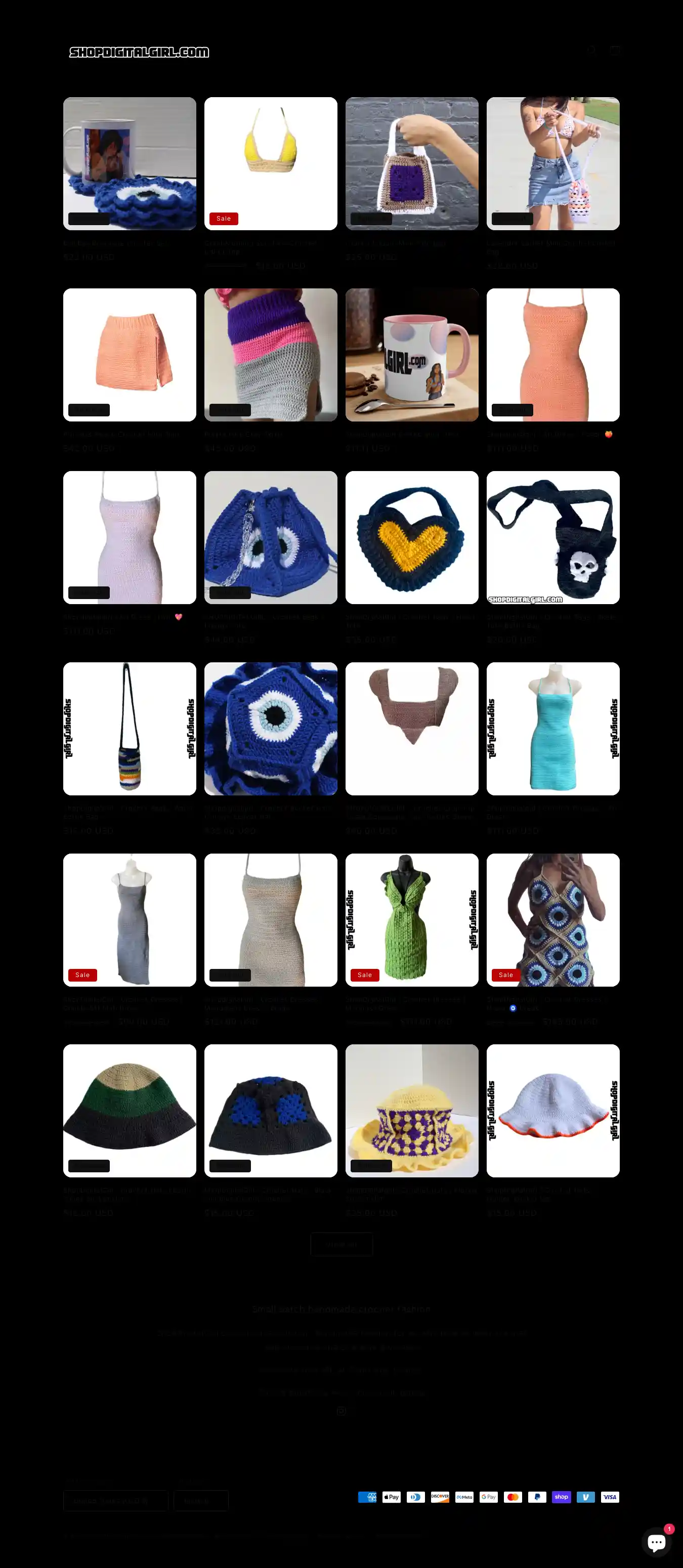
Task: Go to ShopDigitalGirl.com home logo
Action: [x=139, y=52]
